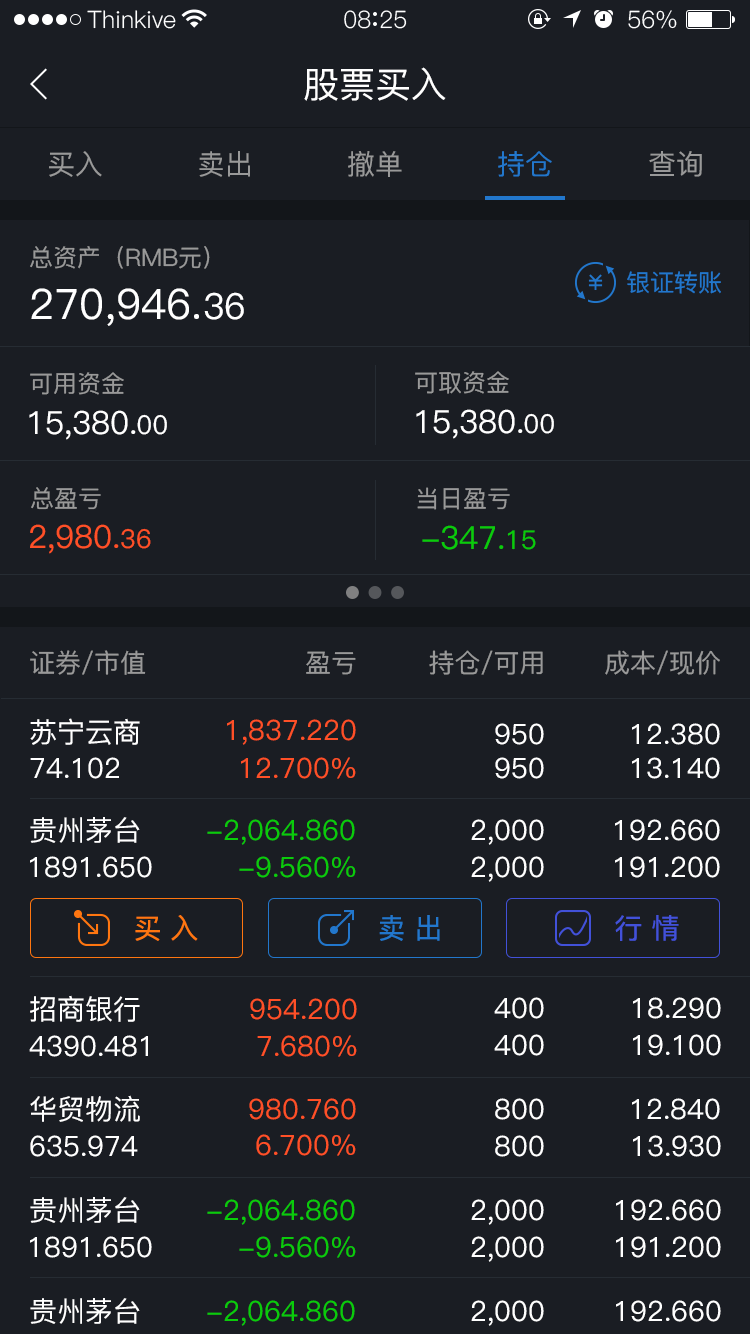This screenshot has width=750, height=1334.
Task: Select the 持仓 tab
Action: 525,164
